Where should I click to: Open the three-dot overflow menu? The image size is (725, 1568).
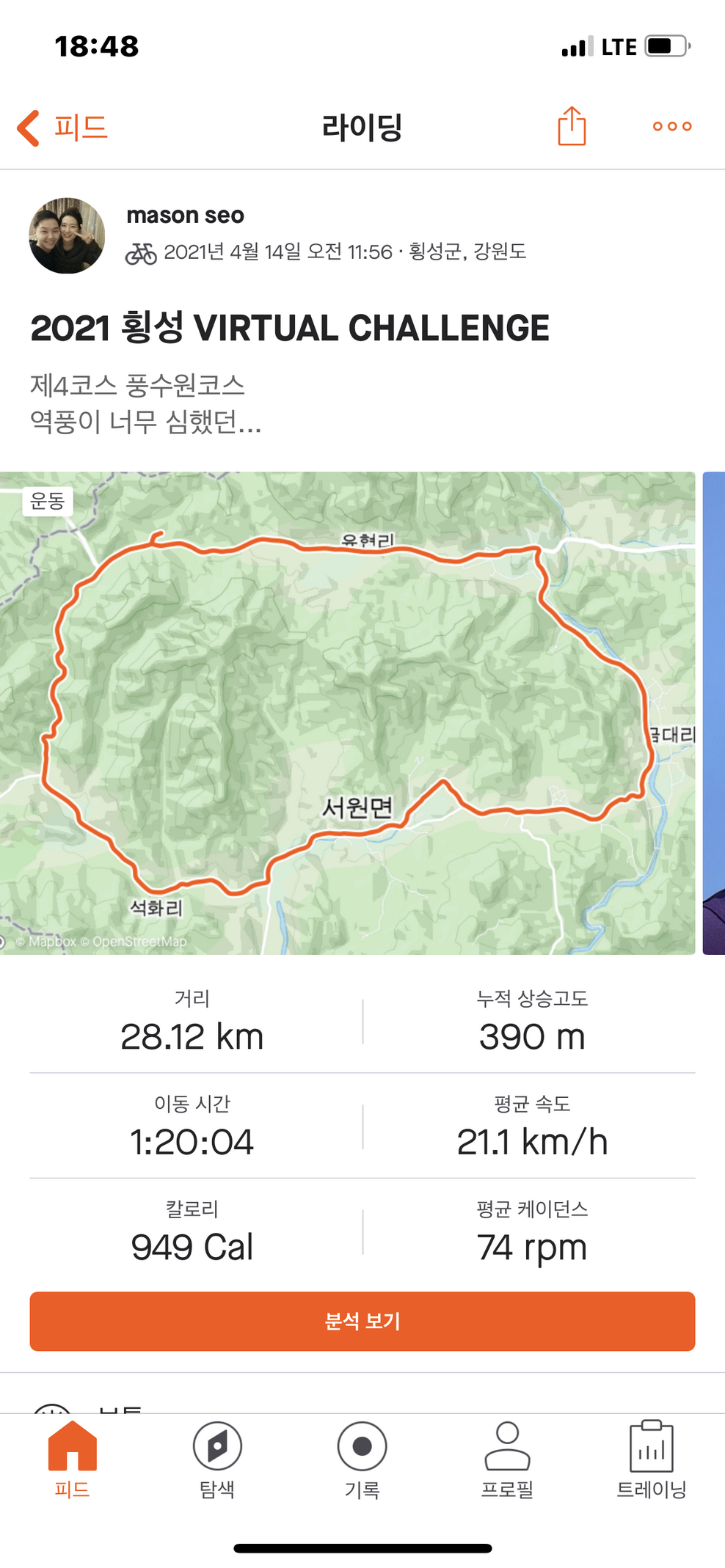pos(672,126)
